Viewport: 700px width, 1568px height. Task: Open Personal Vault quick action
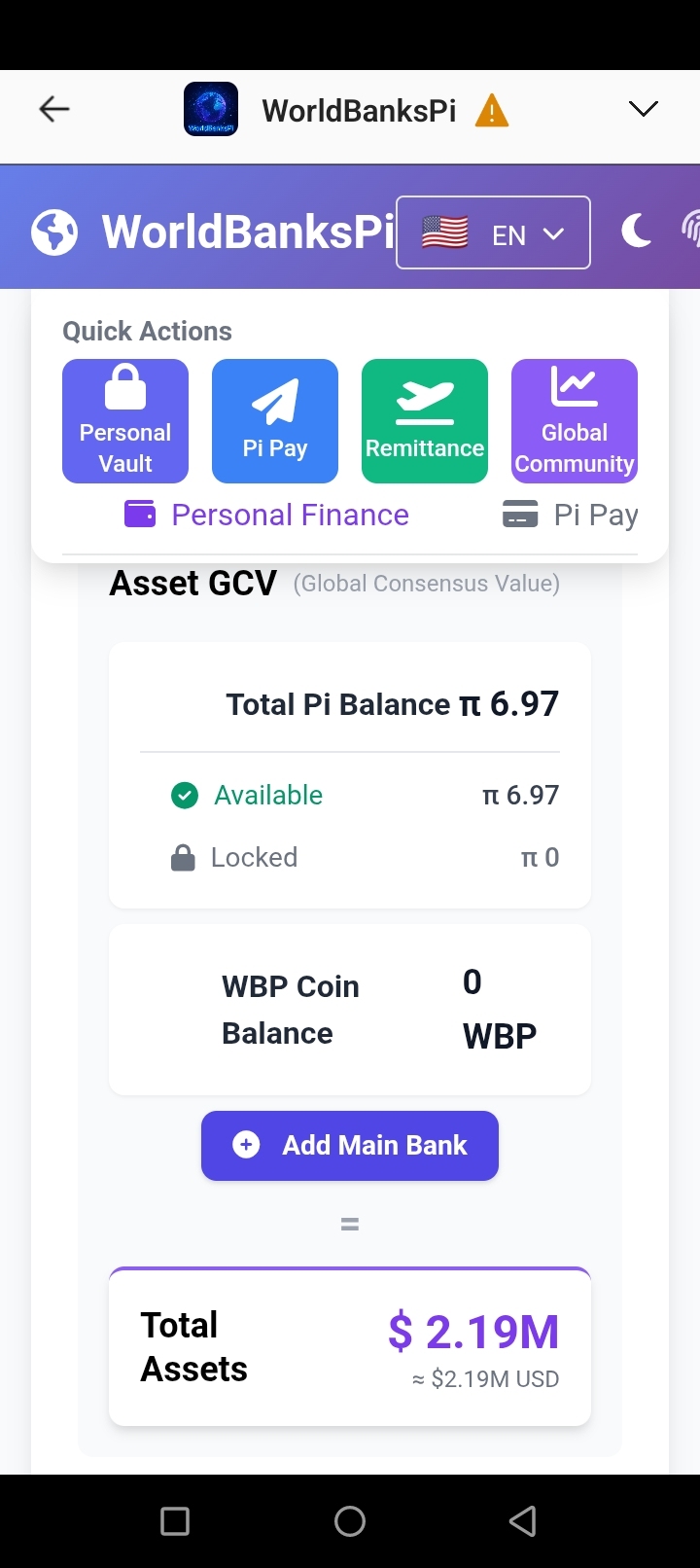[125, 421]
